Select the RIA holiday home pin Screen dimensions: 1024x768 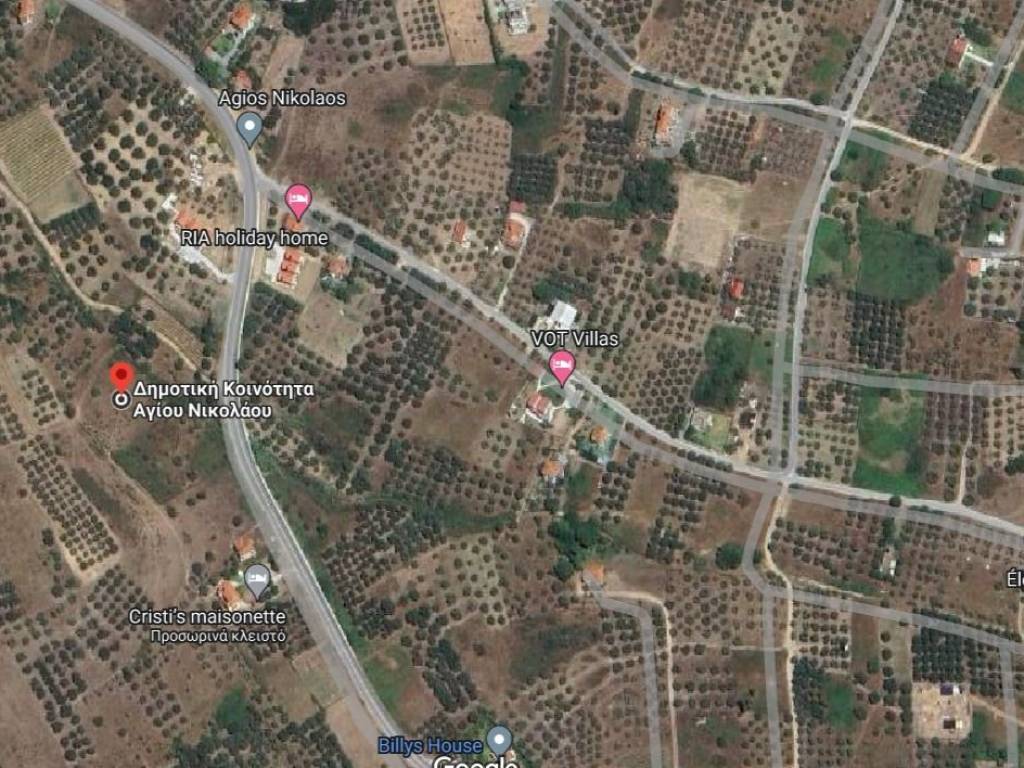coord(298,200)
